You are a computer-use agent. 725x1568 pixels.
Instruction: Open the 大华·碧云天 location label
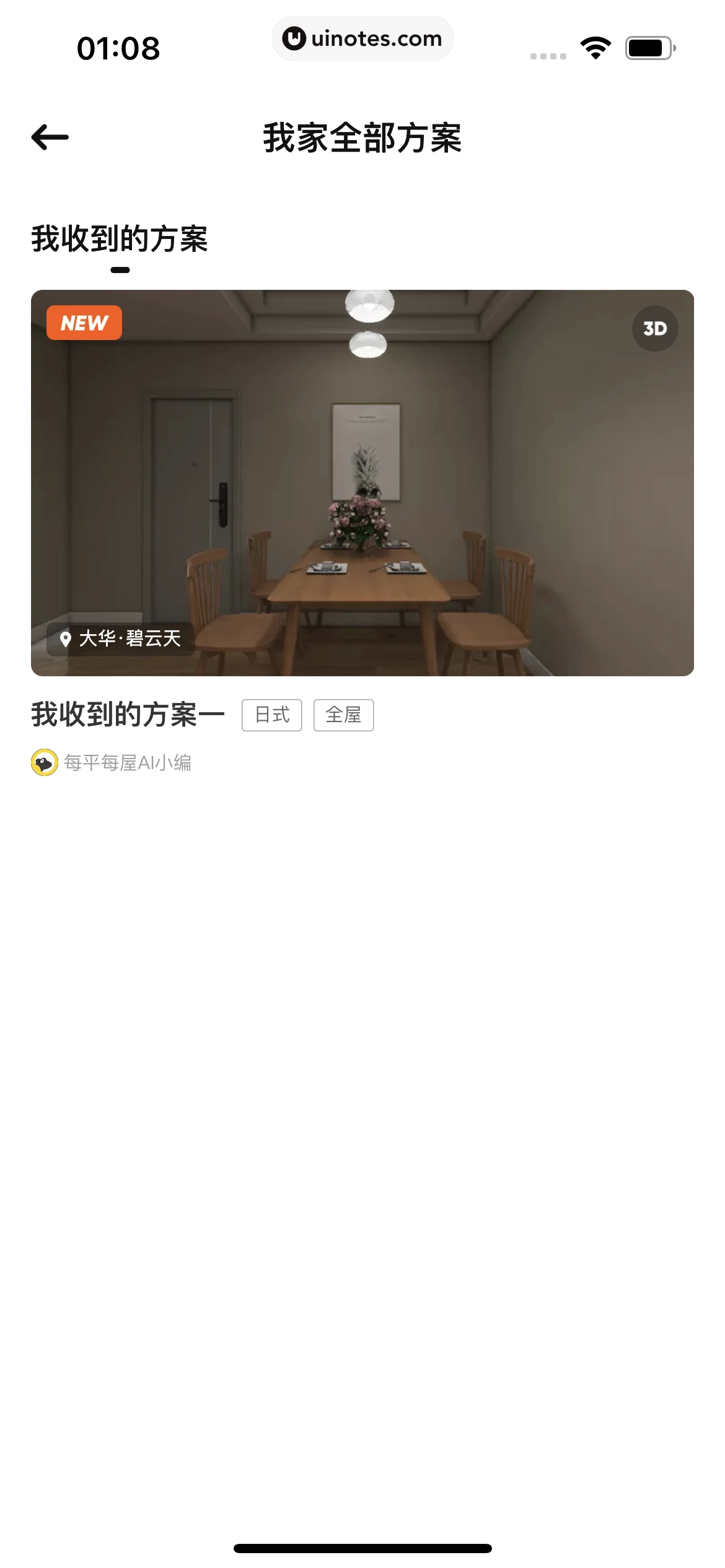click(x=121, y=640)
